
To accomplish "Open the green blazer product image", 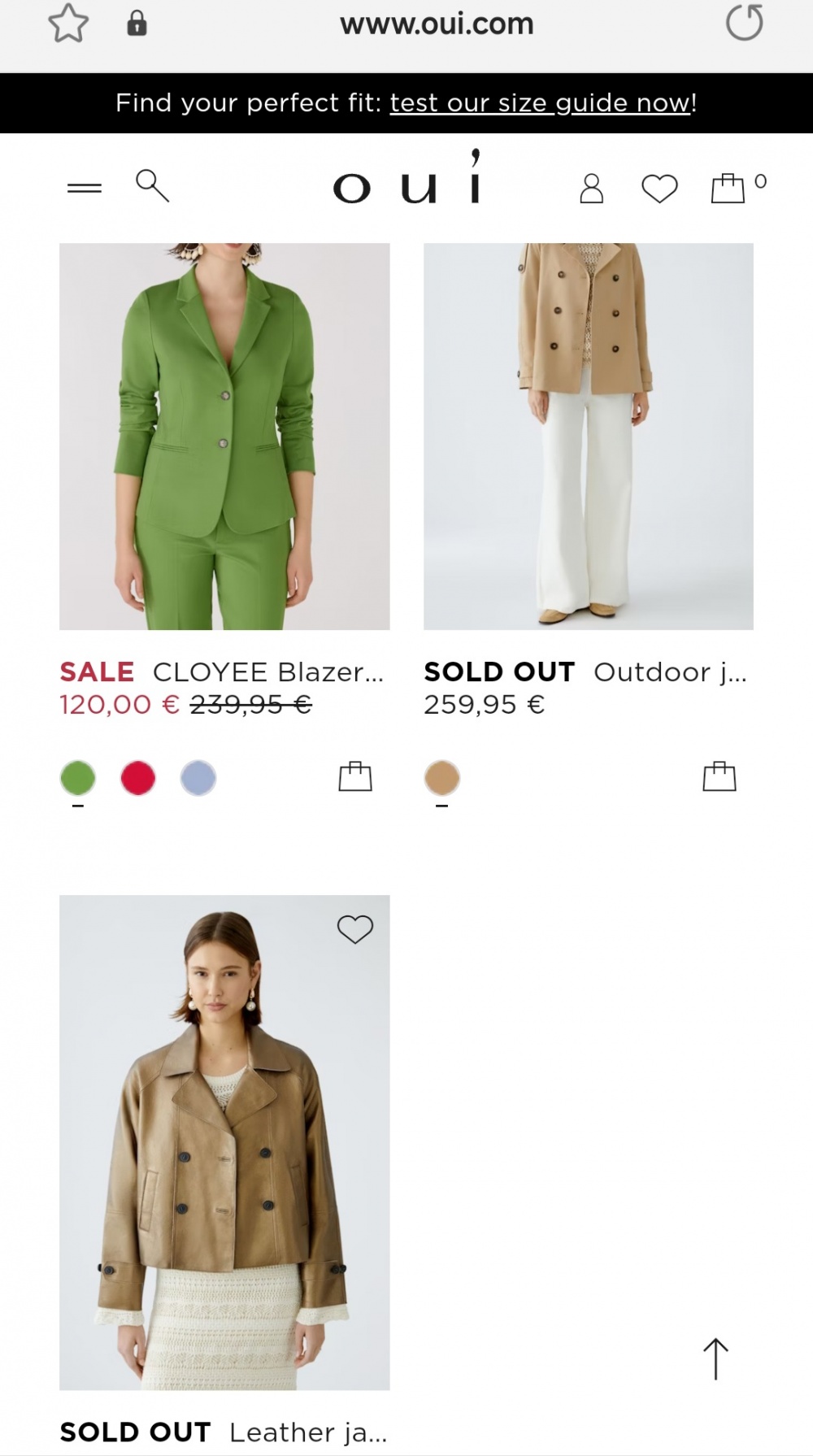I will pyautogui.click(x=224, y=435).
